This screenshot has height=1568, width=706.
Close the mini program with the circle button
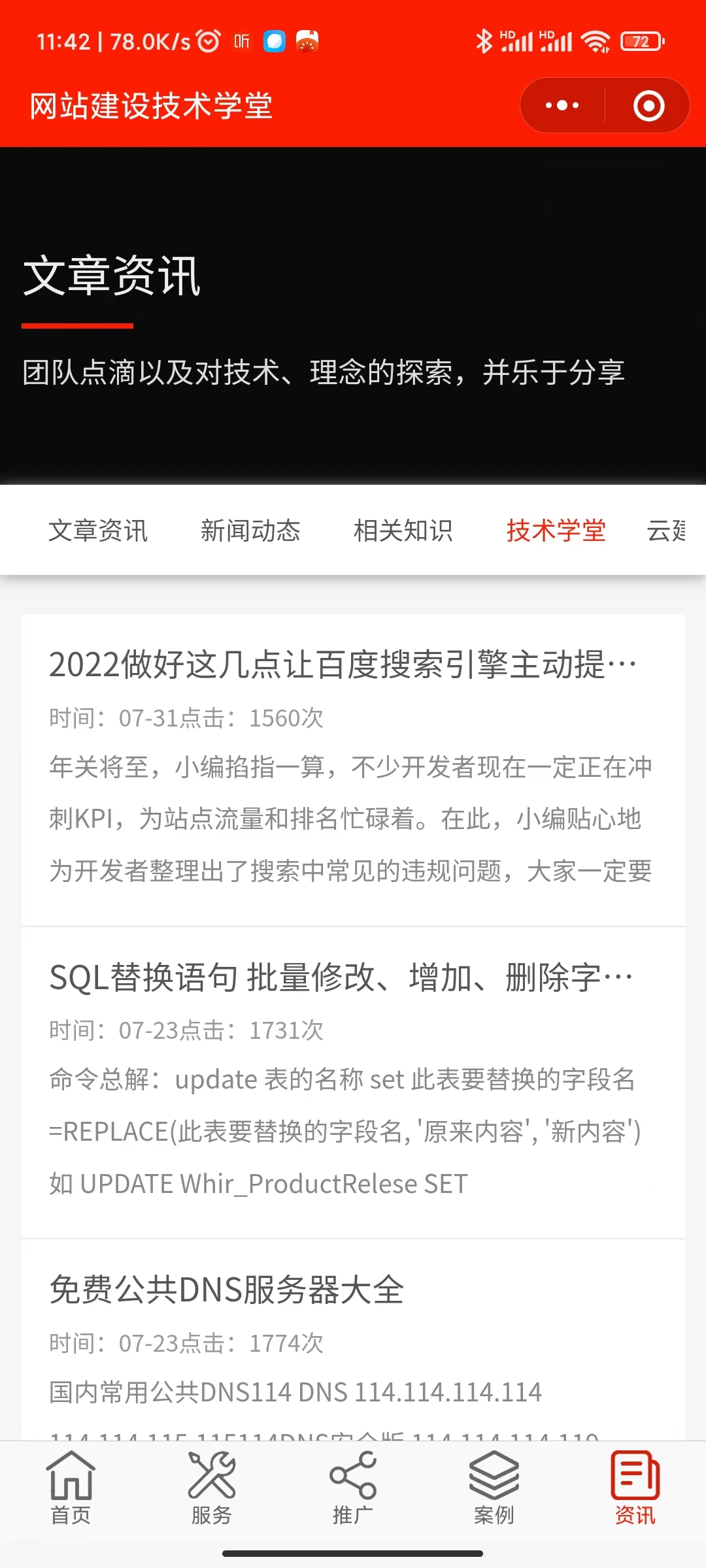[648, 106]
